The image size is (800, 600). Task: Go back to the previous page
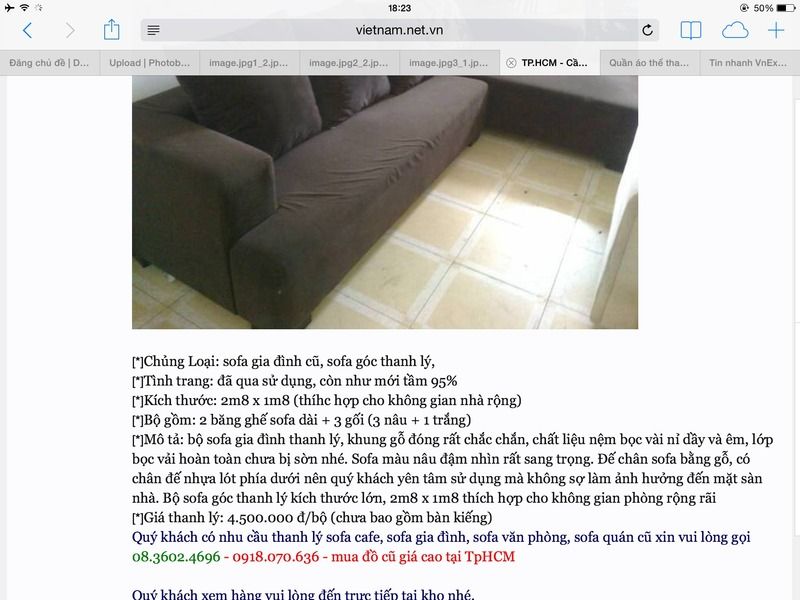27,31
